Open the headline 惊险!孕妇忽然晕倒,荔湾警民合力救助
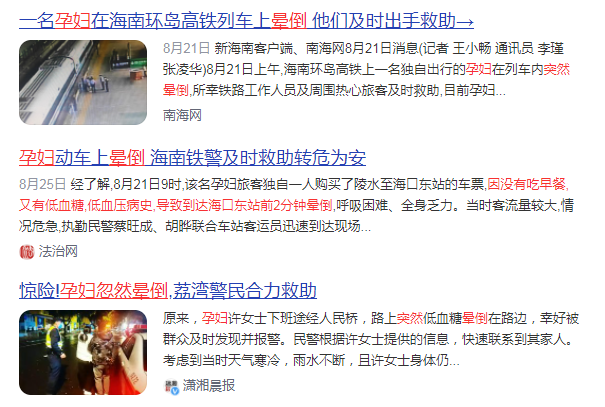Screen dimensions: 605x407 click(x=168, y=291)
